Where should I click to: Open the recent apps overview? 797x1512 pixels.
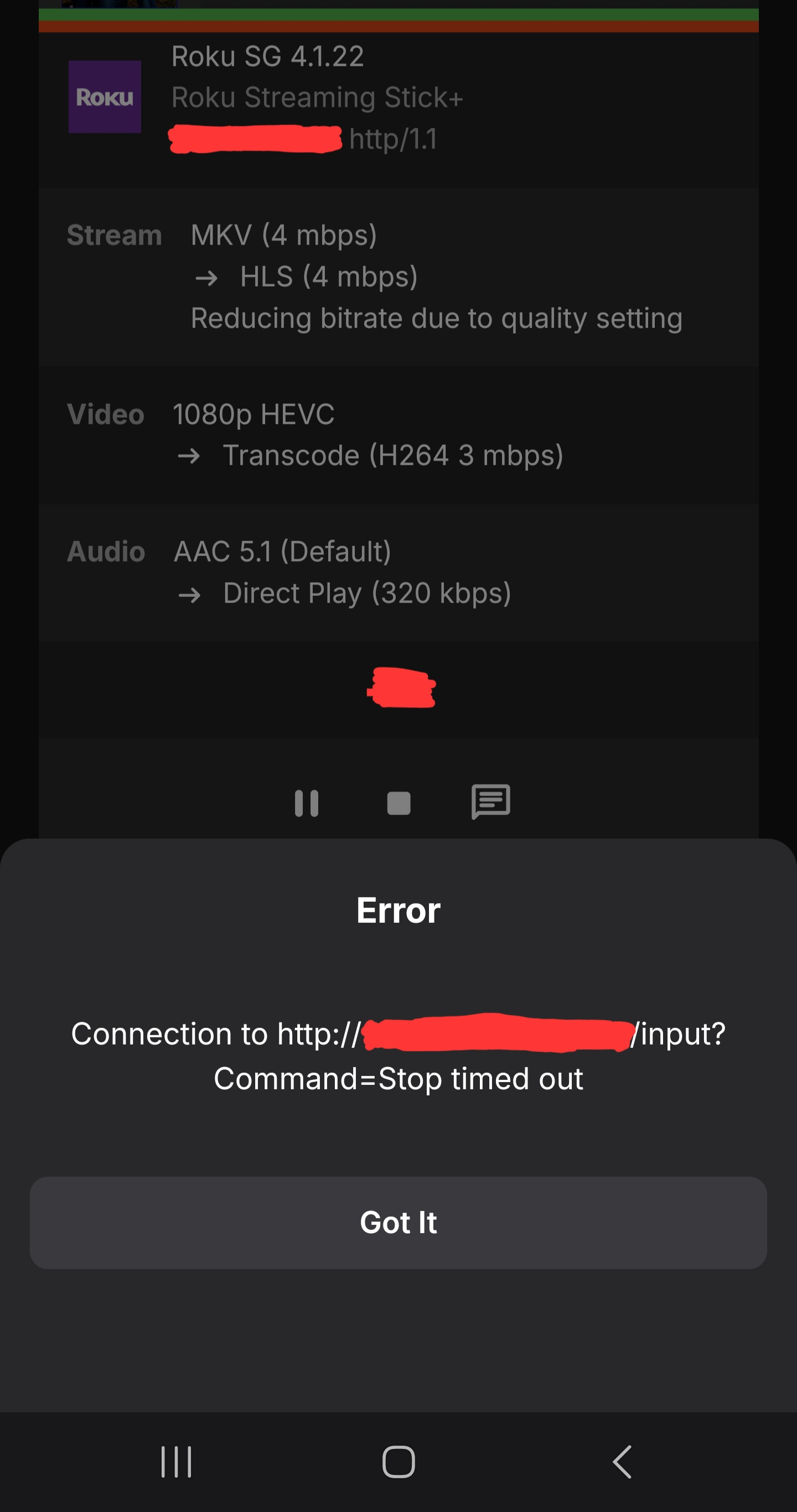(176, 1462)
